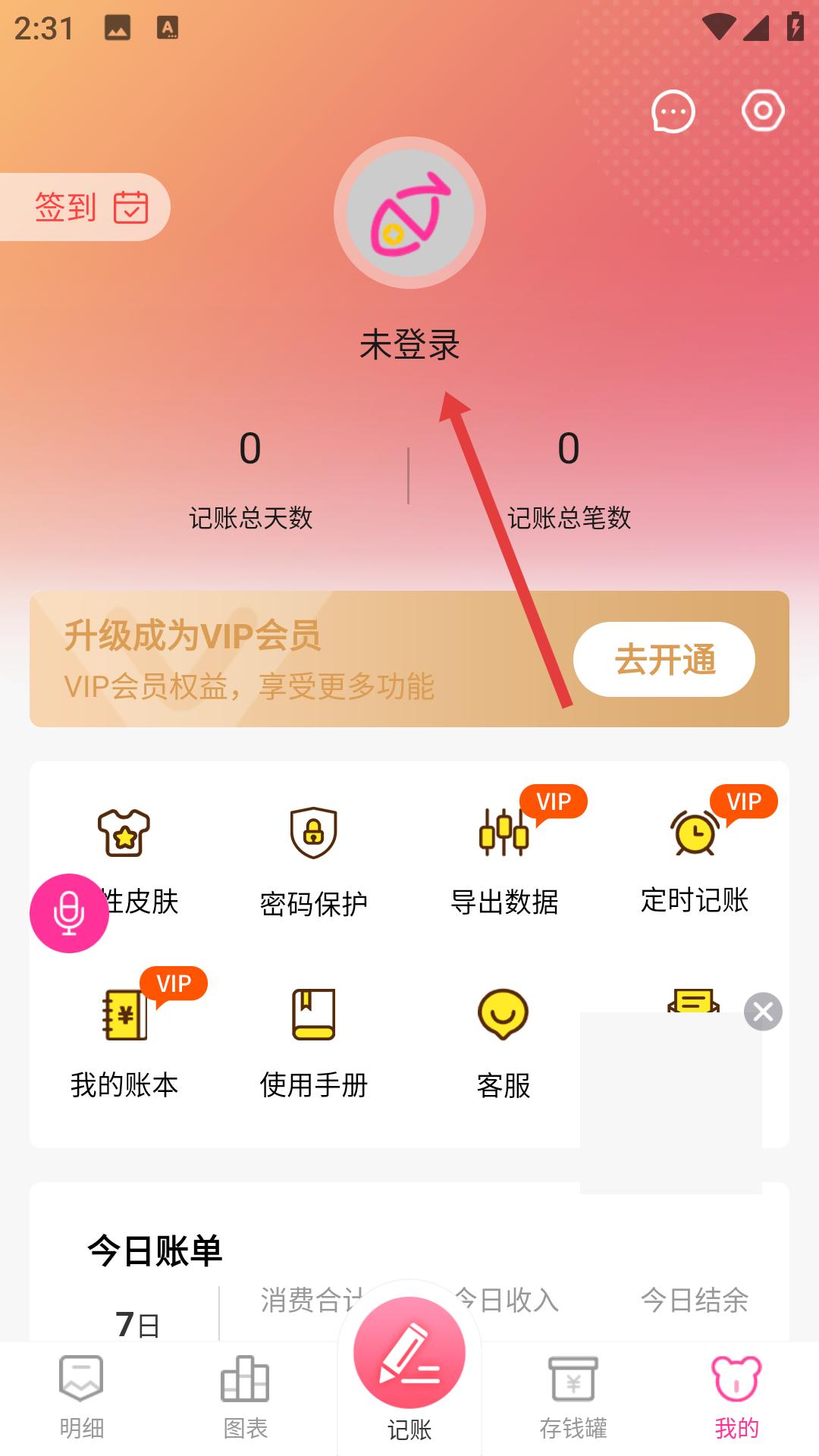Tap the profile avatar to log in
The height and width of the screenshot is (1456, 819).
[409, 213]
